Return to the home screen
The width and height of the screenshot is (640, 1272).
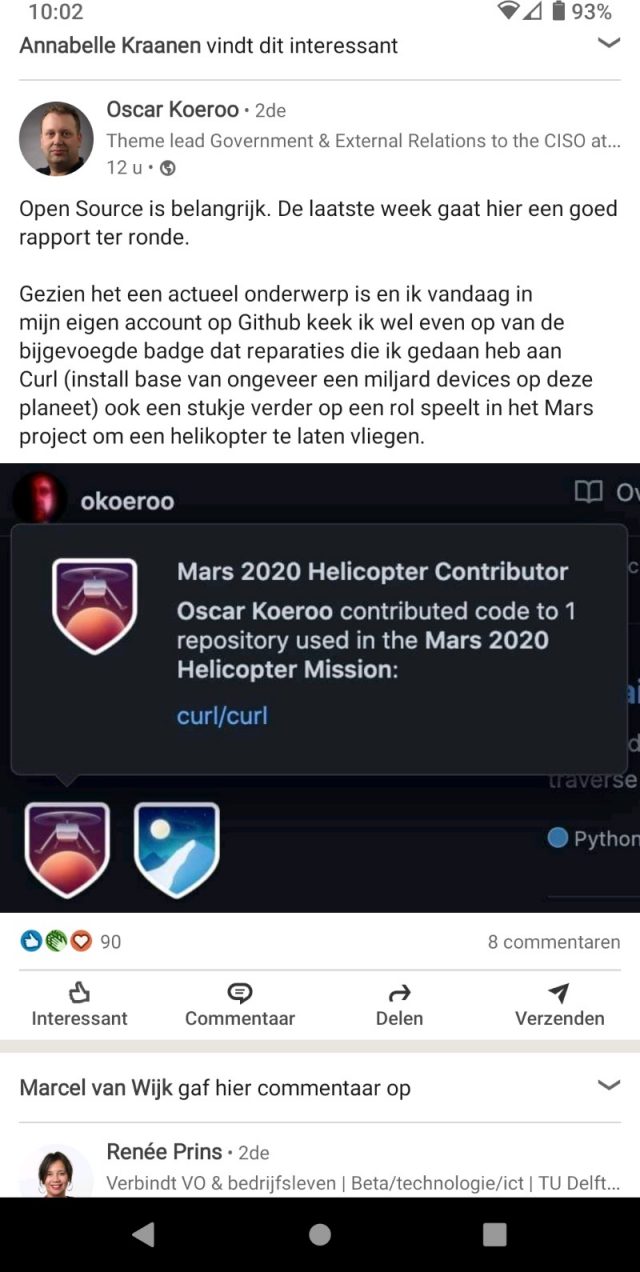click(320, 1235)
